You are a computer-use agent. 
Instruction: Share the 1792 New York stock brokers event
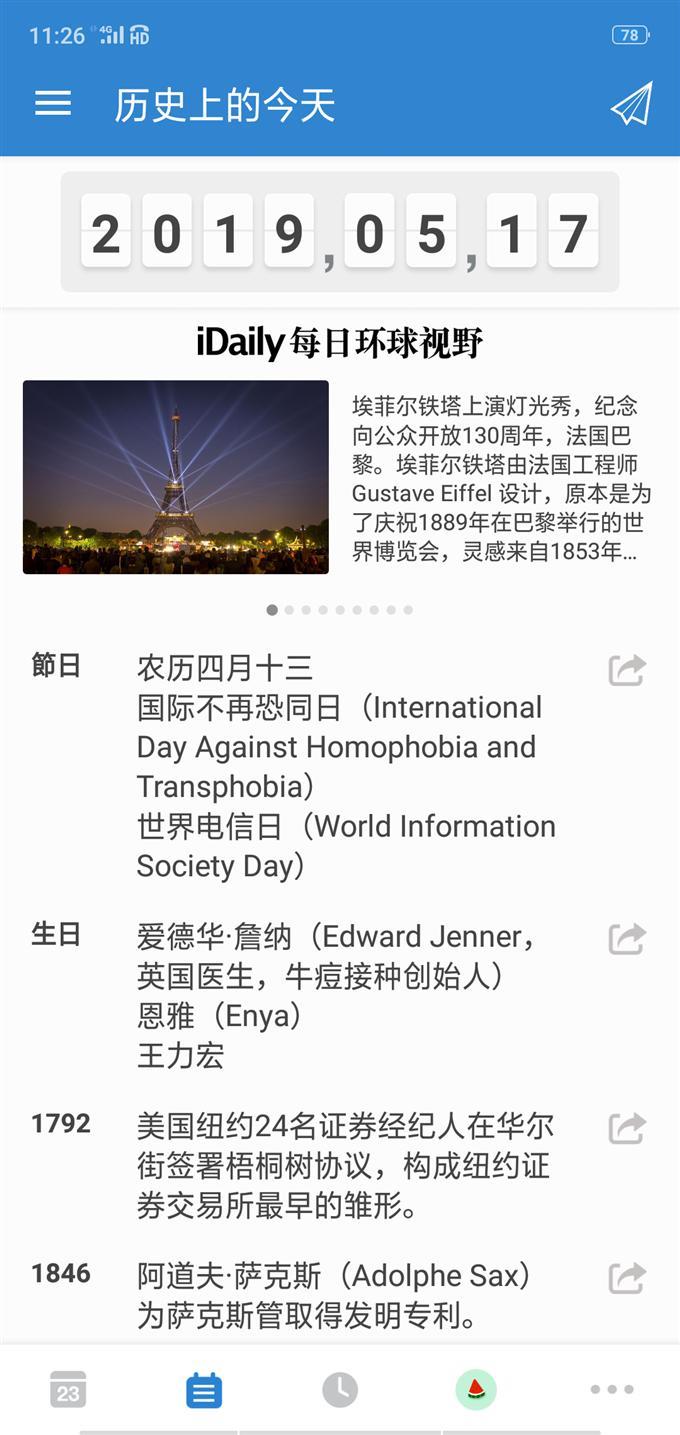(x=627, y=1128)
